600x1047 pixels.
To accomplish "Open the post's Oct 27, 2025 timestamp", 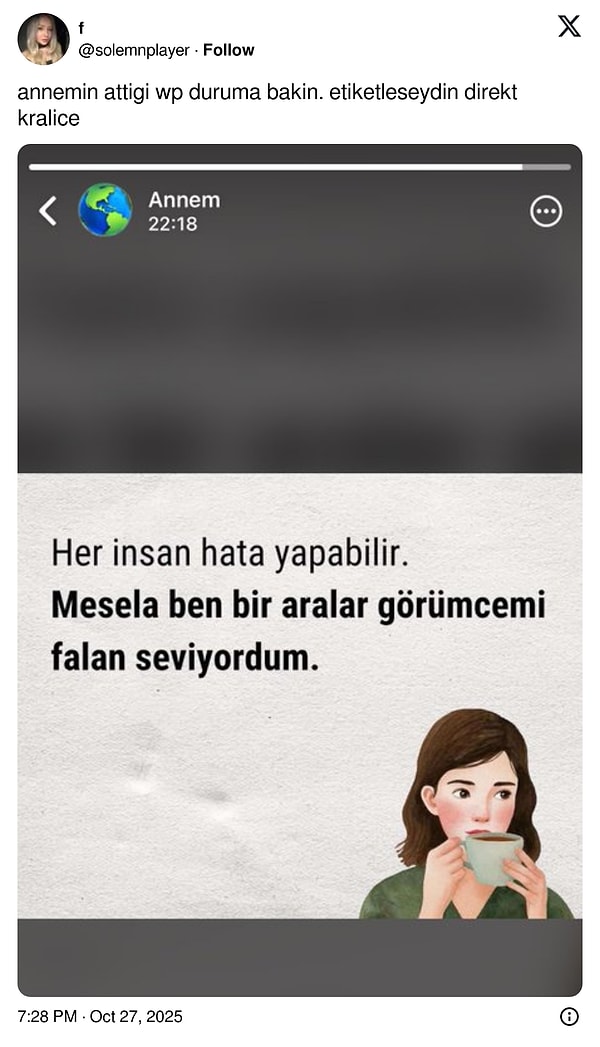I will [x=100, y=1016].
